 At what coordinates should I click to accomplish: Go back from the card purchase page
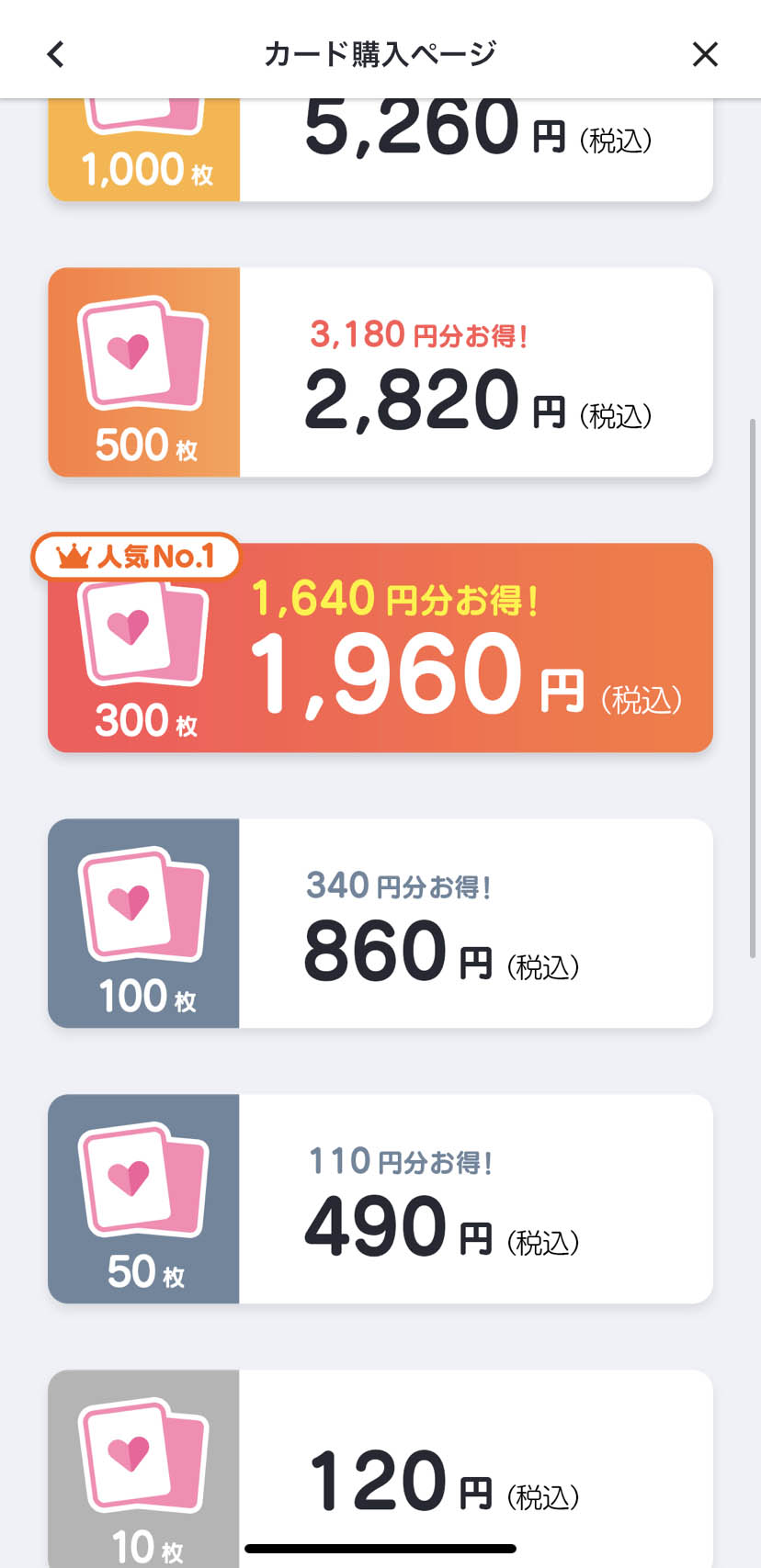56,54
